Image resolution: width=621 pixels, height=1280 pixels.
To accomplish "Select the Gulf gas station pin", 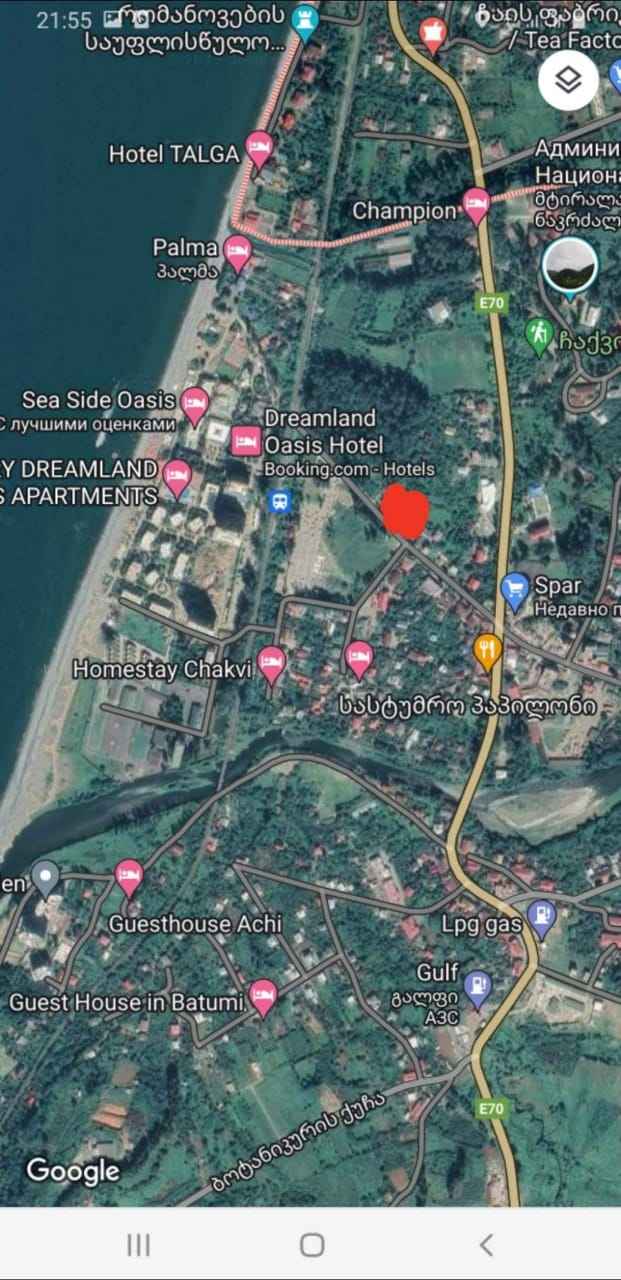I will (479, 987).
